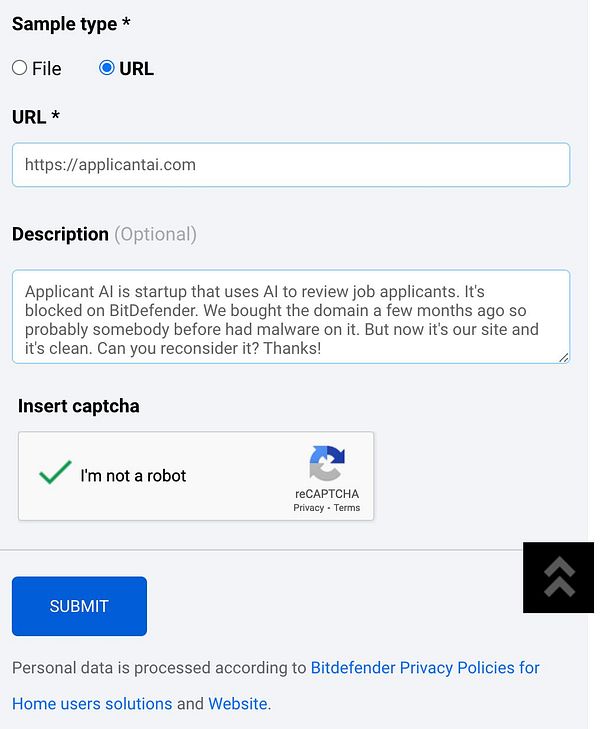Toggle the I'm not a robot checkbox
Image resolution: width=600 pixels, height=729 pixels.
click(x=55, y=475)
